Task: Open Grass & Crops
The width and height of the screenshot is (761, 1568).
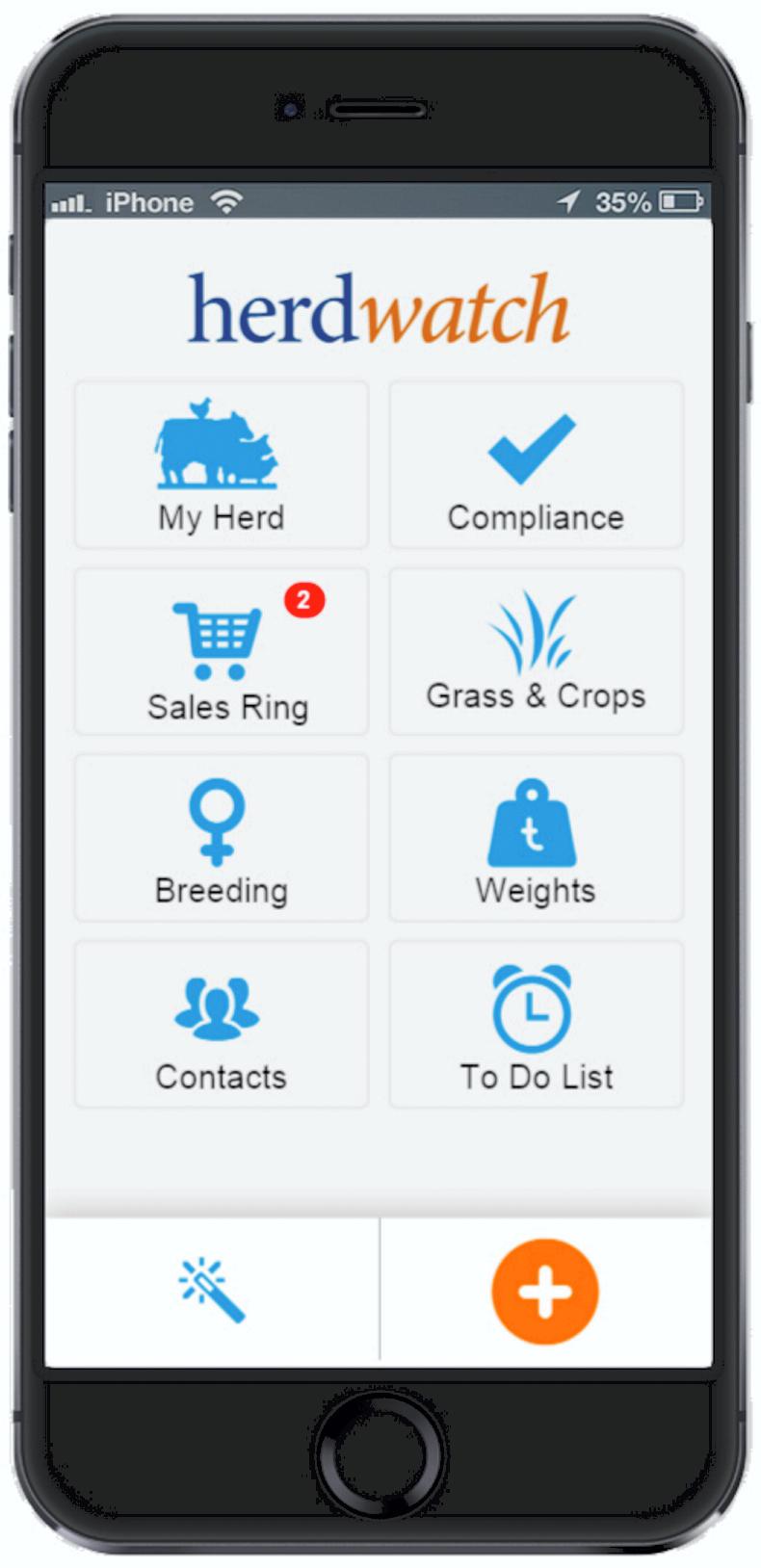Action: (536, 652)
